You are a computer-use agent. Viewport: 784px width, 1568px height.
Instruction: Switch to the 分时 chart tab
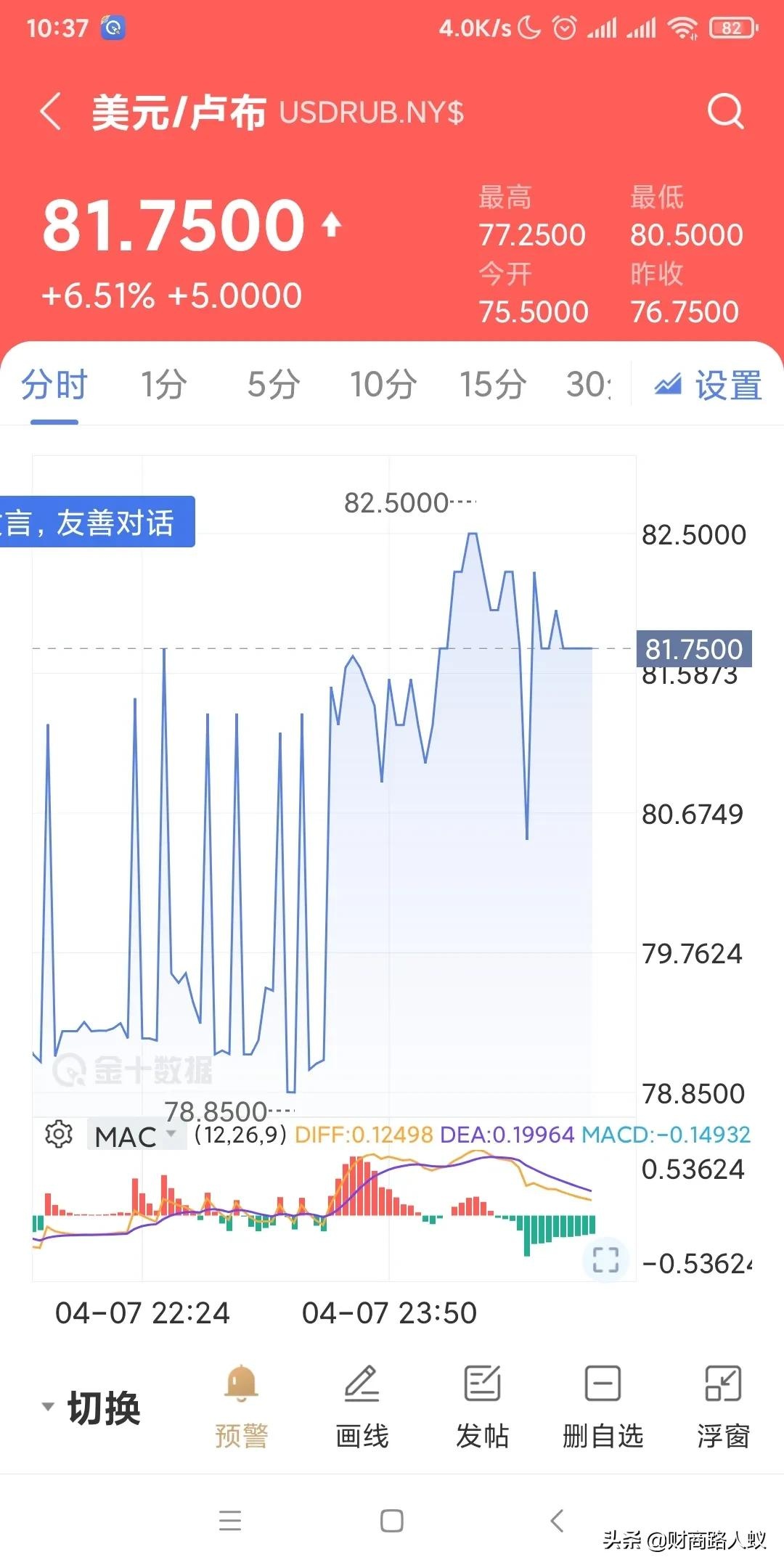54,385
